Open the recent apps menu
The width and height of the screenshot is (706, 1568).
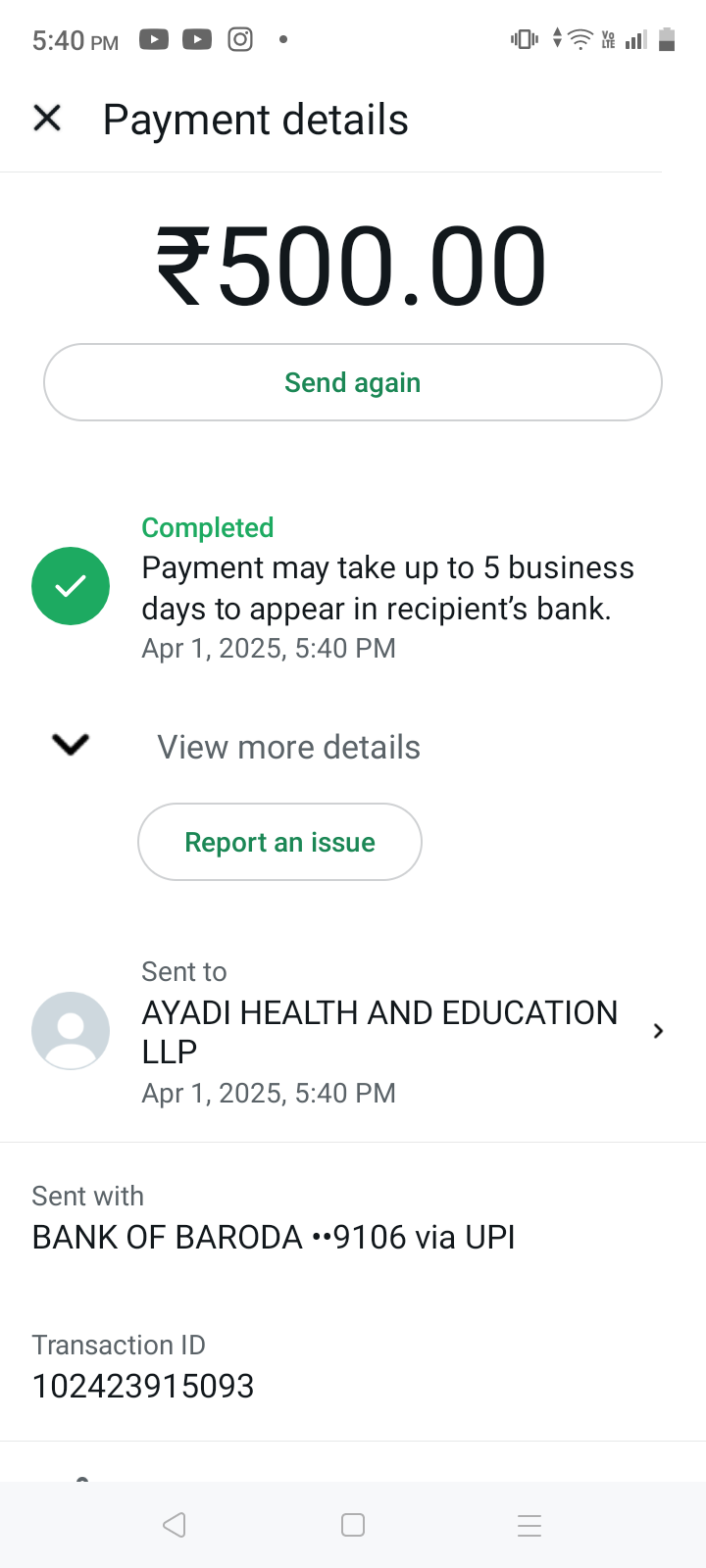coord(529,1525)
